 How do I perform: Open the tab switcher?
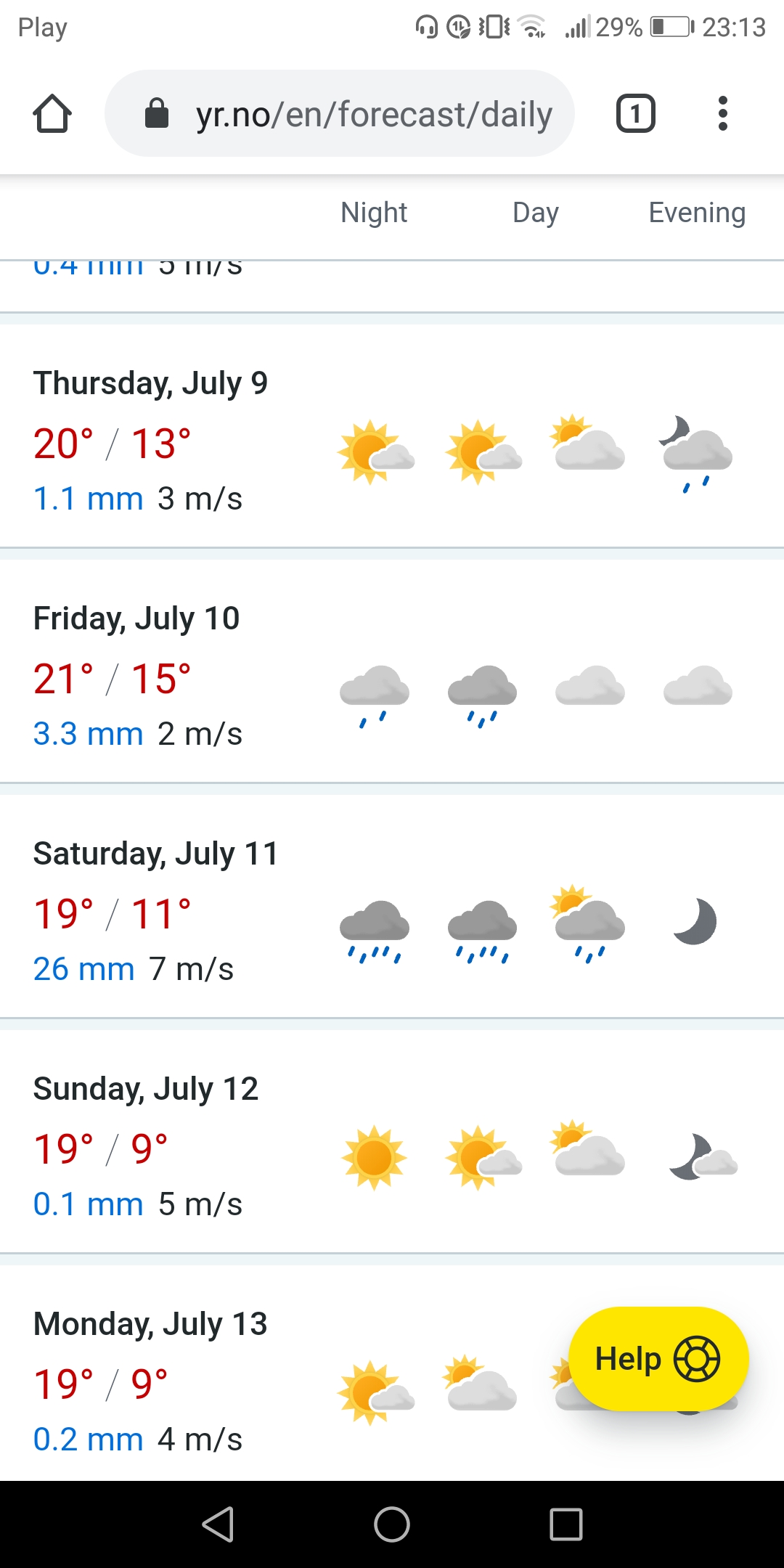[635, 114]
